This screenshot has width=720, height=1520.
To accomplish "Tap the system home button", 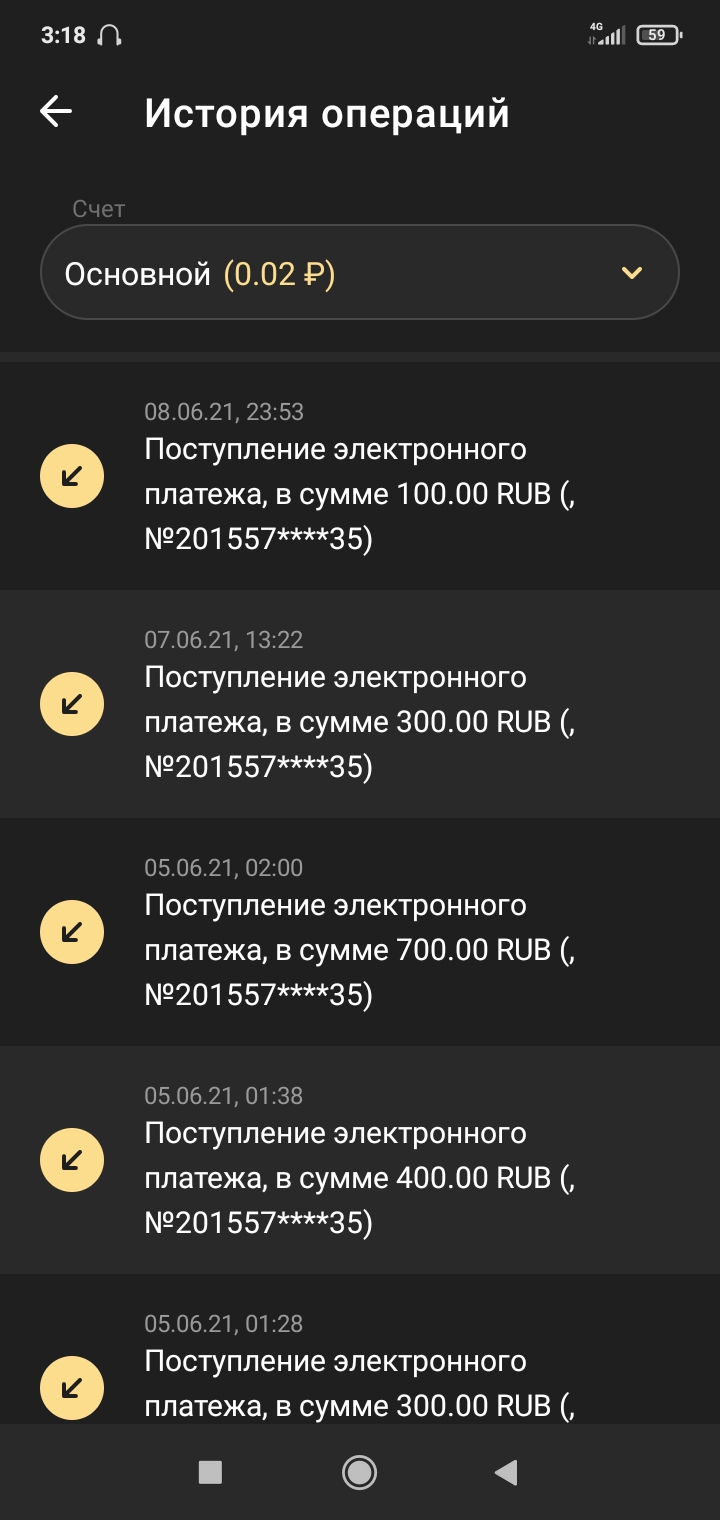I will pos(359,1472).
